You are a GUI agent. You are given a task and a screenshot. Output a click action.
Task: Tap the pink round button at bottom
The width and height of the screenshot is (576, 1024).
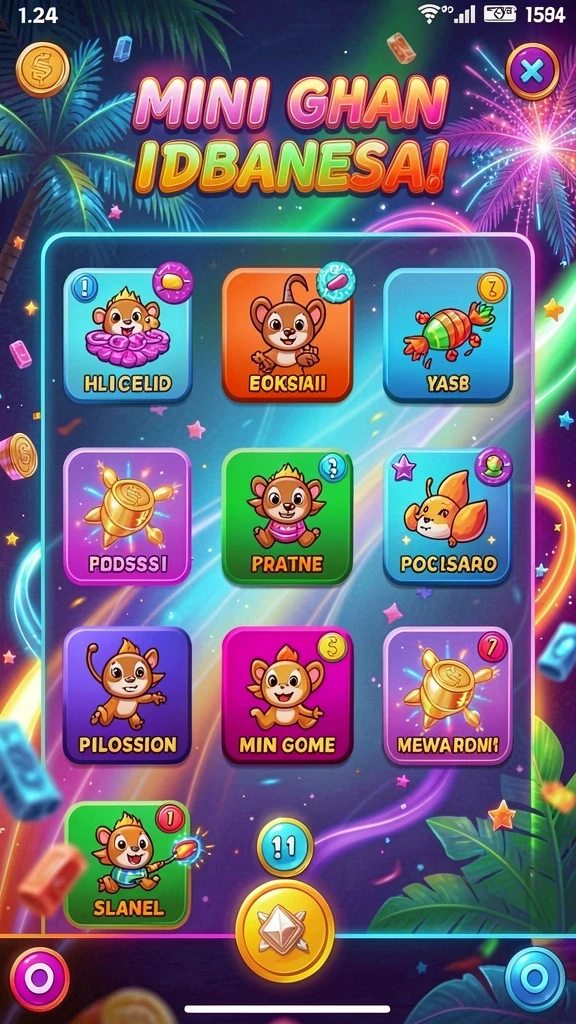[40, 978]
